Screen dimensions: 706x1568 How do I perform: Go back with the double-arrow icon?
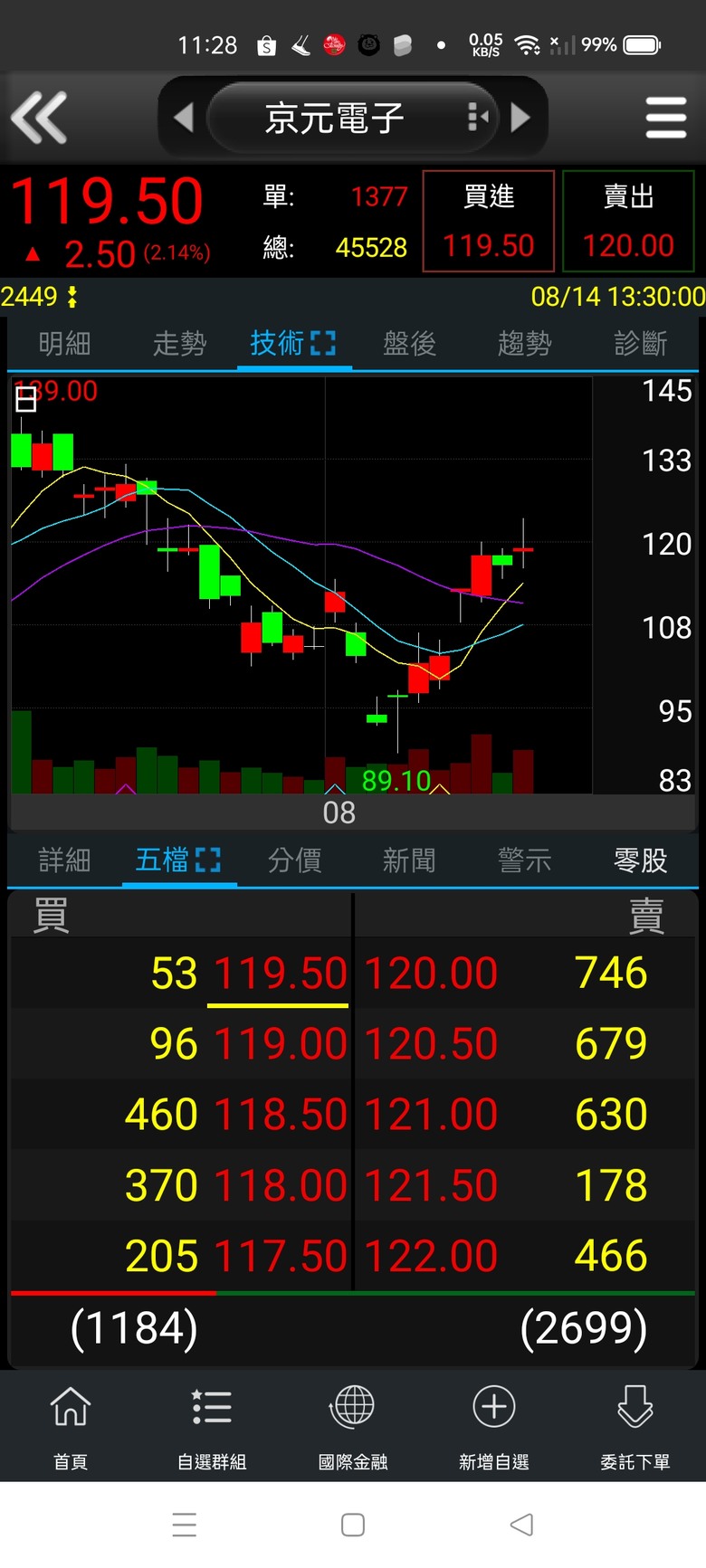coord(39,118)
